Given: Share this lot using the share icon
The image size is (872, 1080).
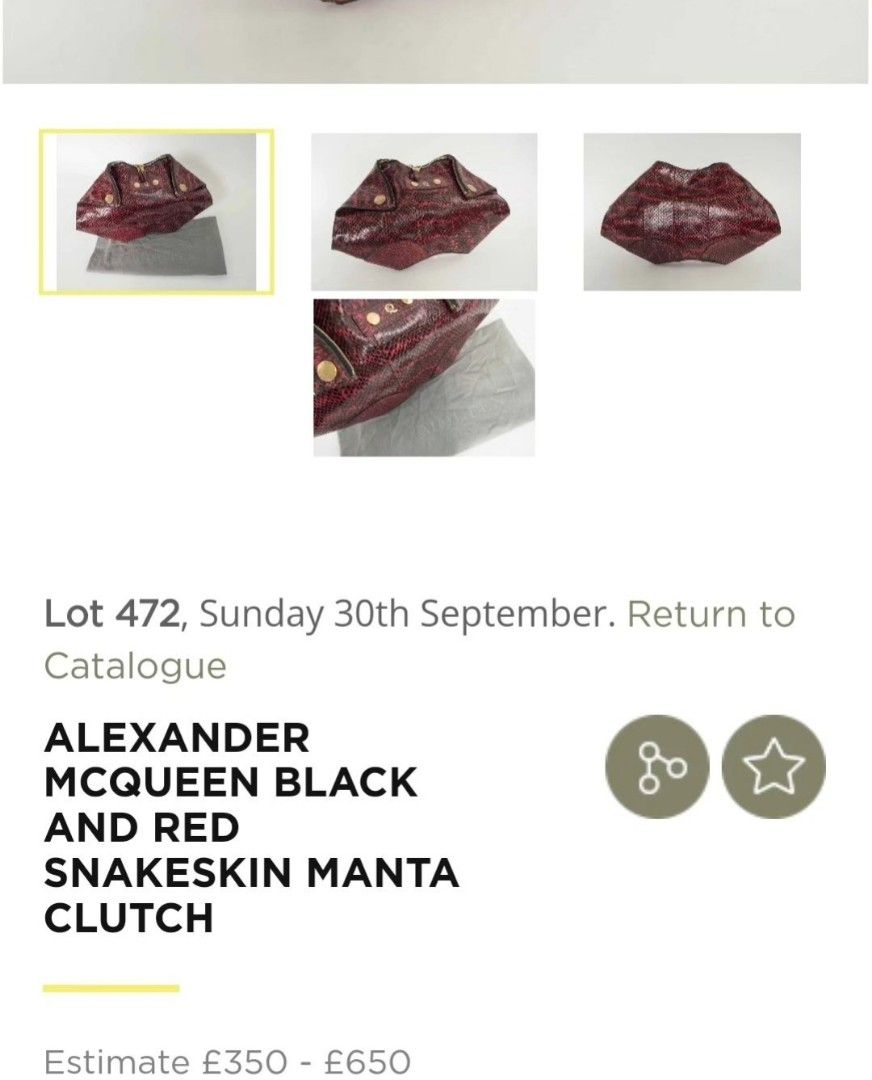Looking at the screenshot, I should [657, 767].
